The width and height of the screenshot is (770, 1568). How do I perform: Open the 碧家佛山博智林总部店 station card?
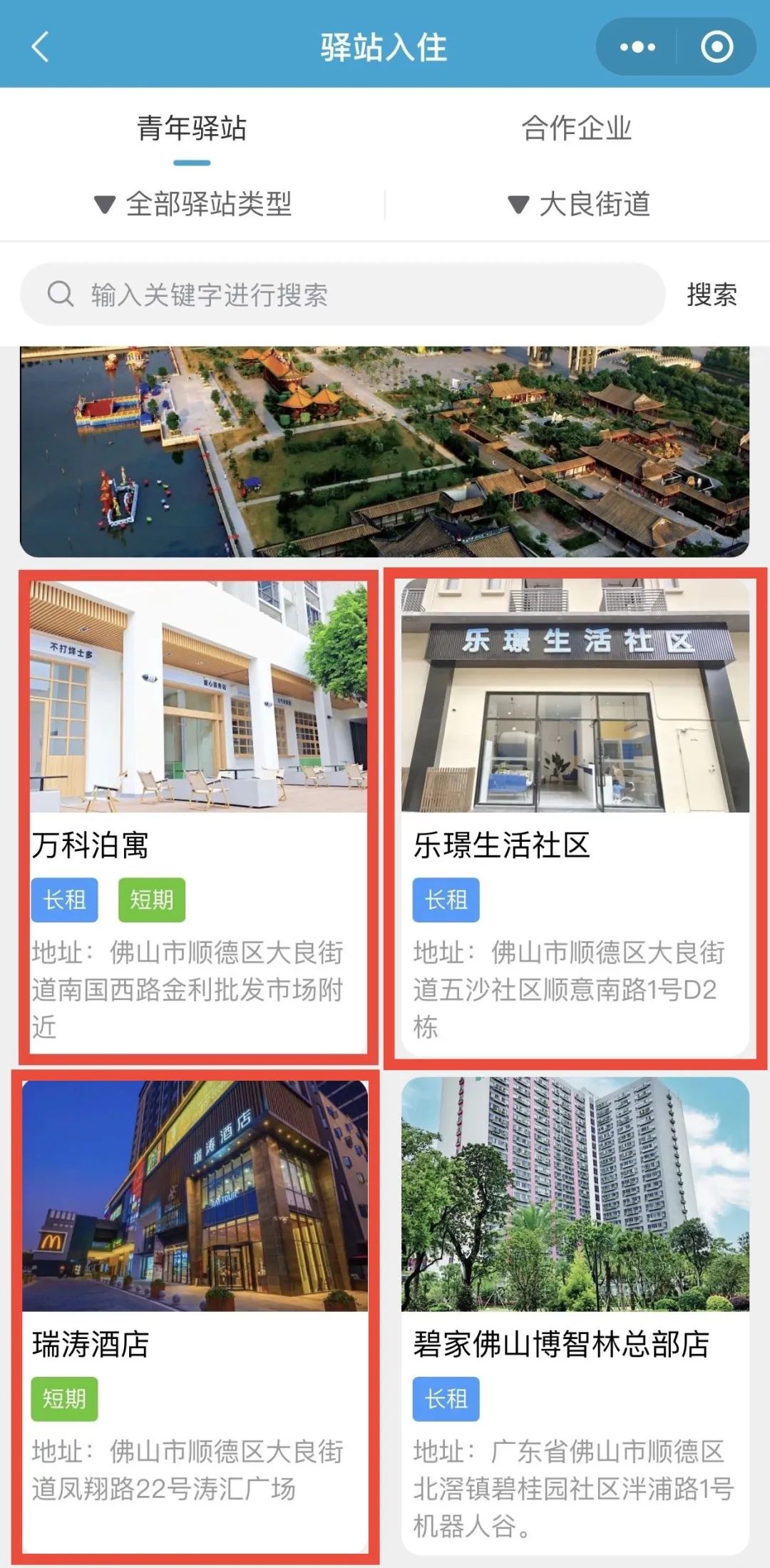pyautogui.click(x=575, y=1313)
